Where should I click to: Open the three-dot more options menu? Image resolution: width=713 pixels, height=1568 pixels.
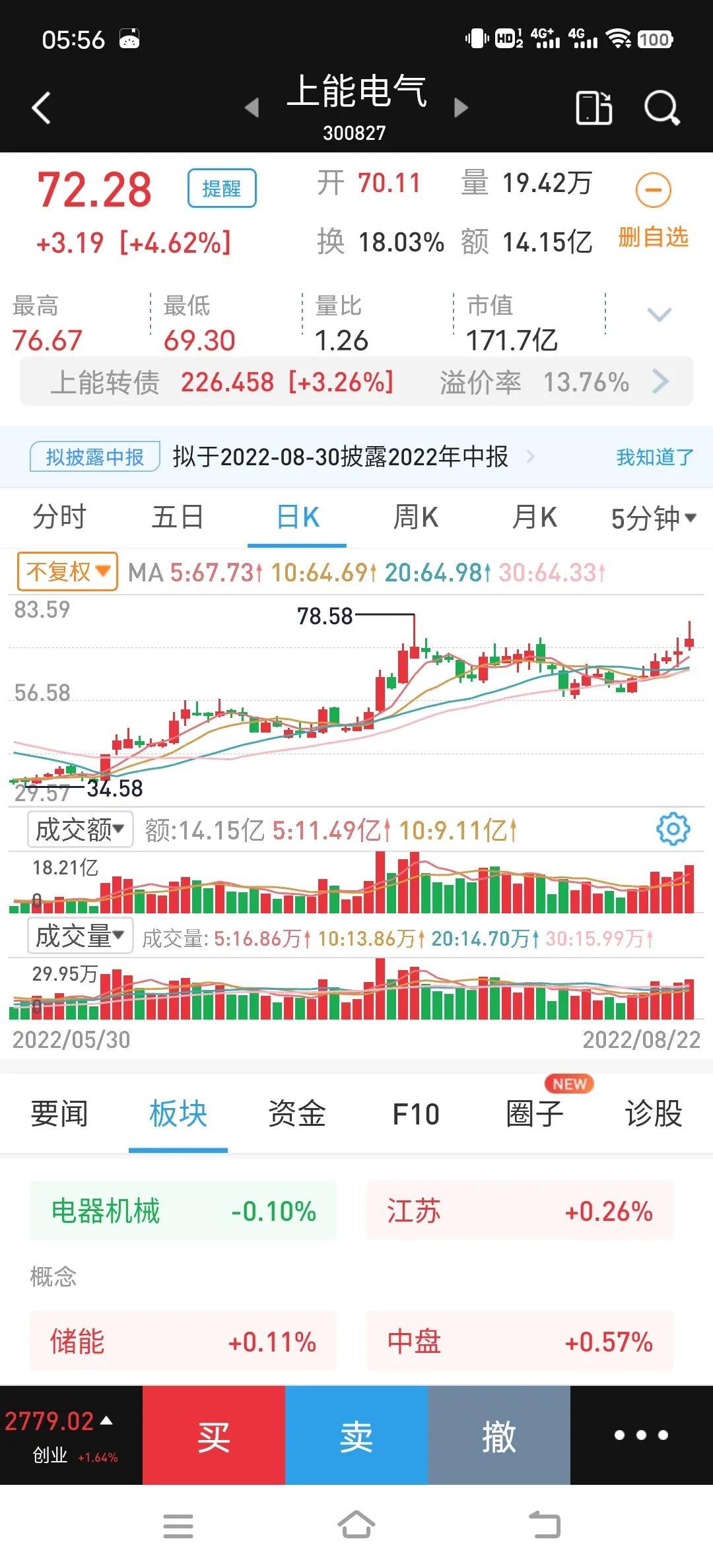click(x=641, y=1435)
